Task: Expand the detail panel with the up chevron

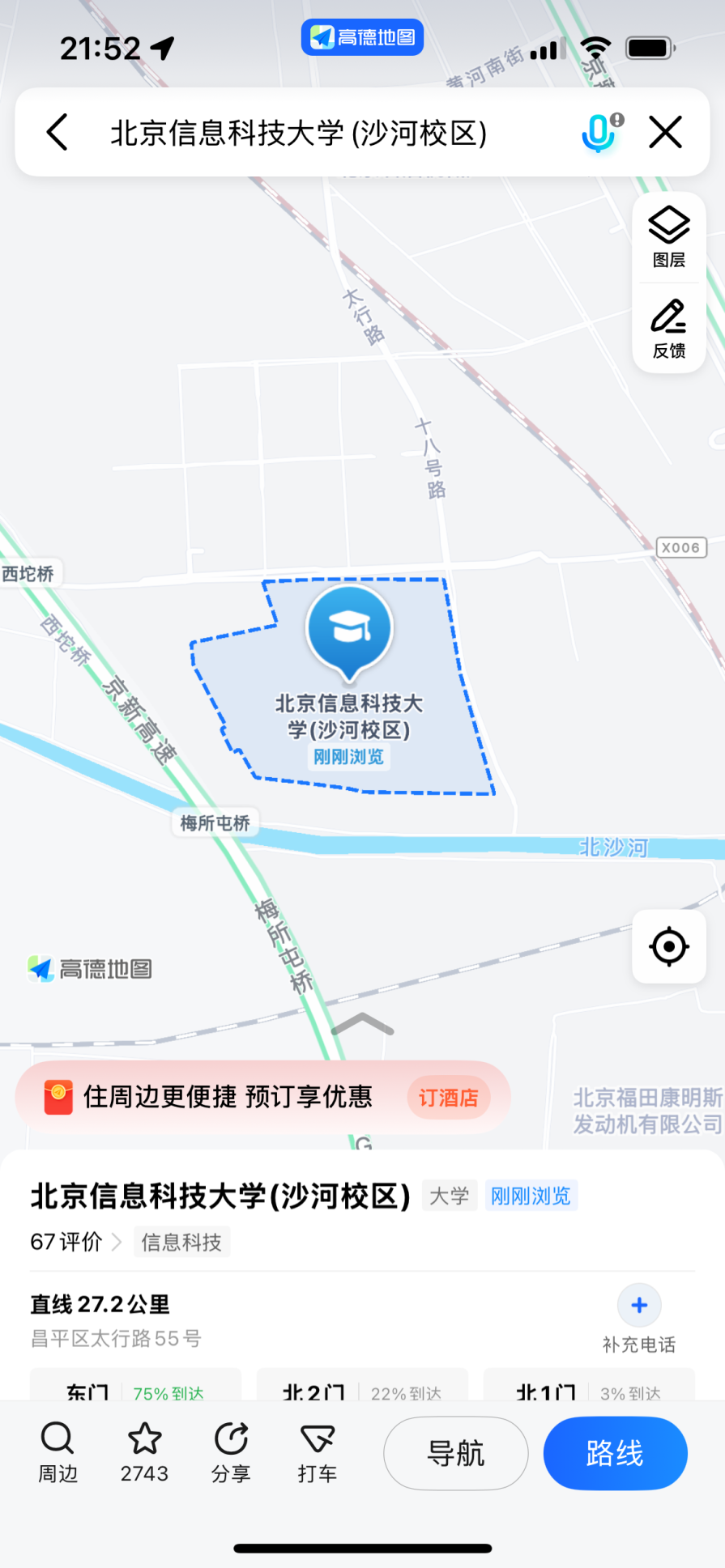Action: pos(362,1025)
